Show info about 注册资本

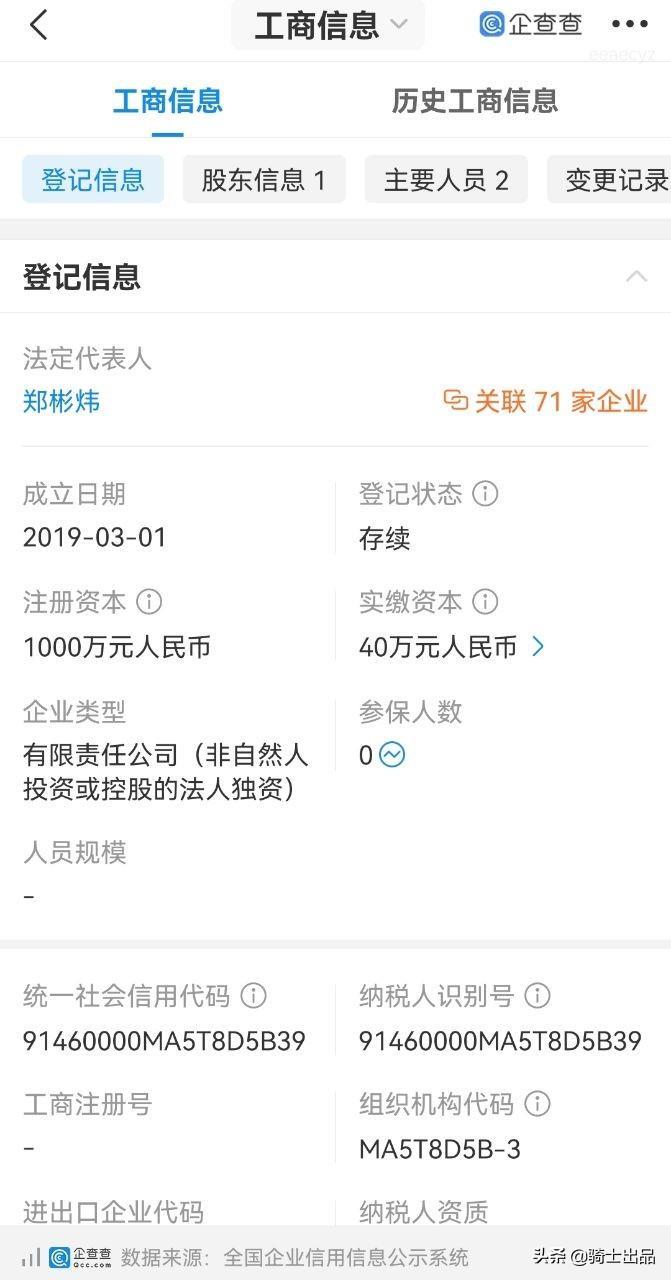149,602
